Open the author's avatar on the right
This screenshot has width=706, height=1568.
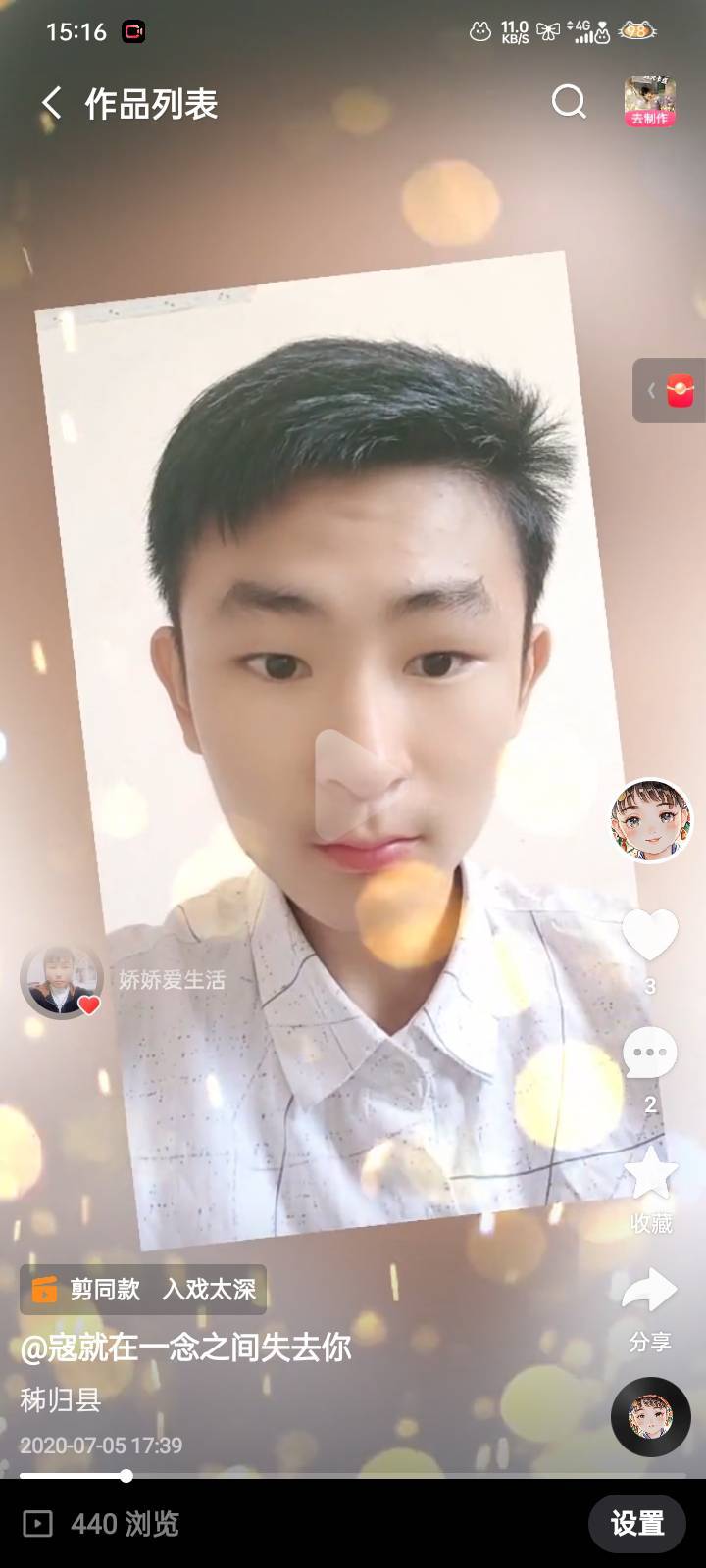[x=651, y=821]
